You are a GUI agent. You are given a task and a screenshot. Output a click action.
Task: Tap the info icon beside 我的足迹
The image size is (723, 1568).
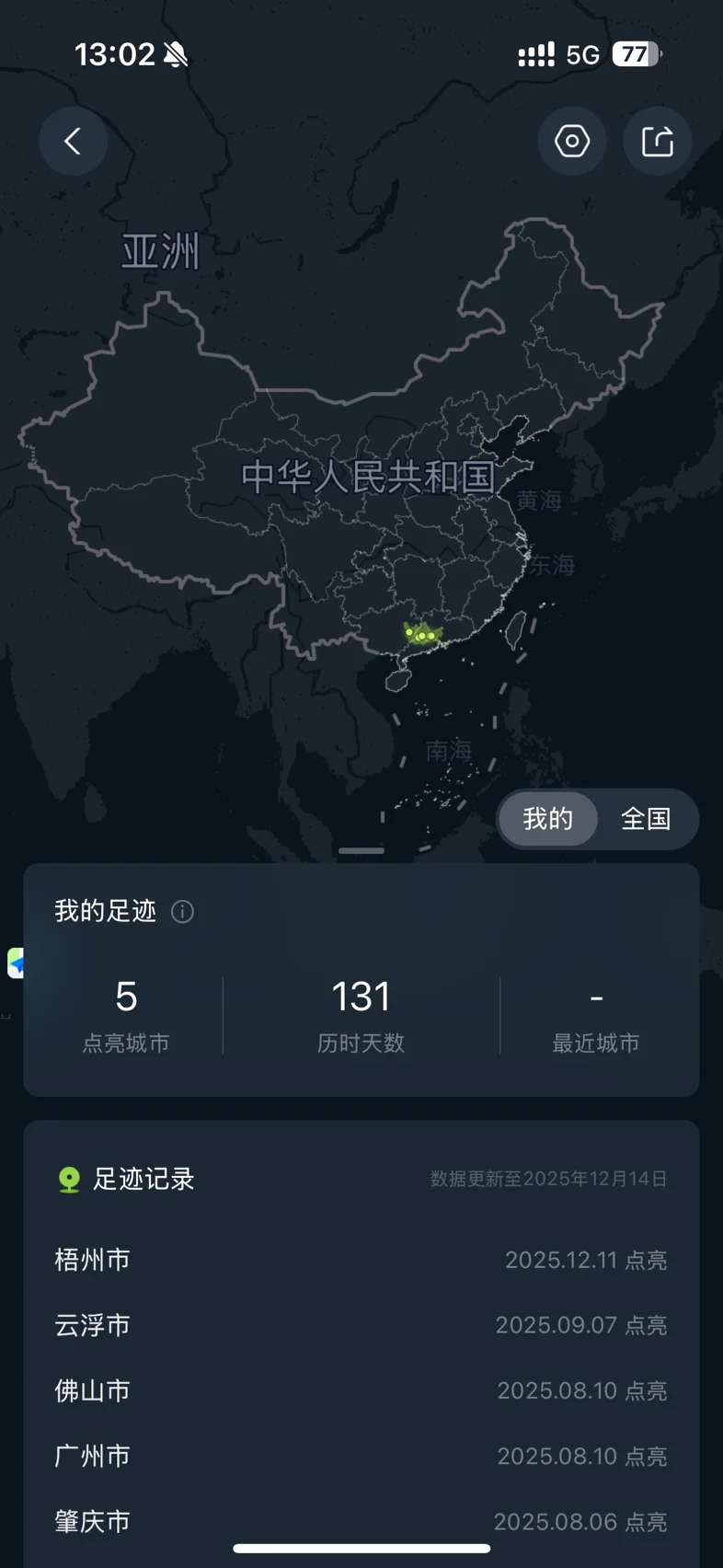(x=183, y=912)
